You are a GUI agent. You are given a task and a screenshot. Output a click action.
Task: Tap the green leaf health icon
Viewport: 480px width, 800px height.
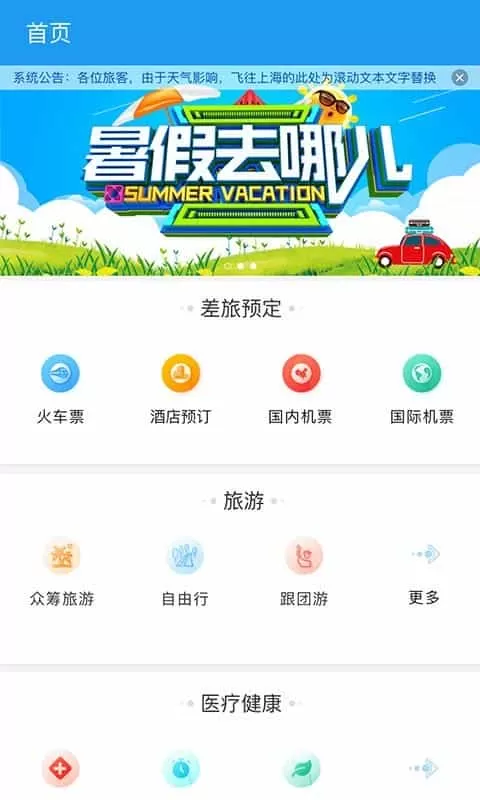tap(301, 769)
